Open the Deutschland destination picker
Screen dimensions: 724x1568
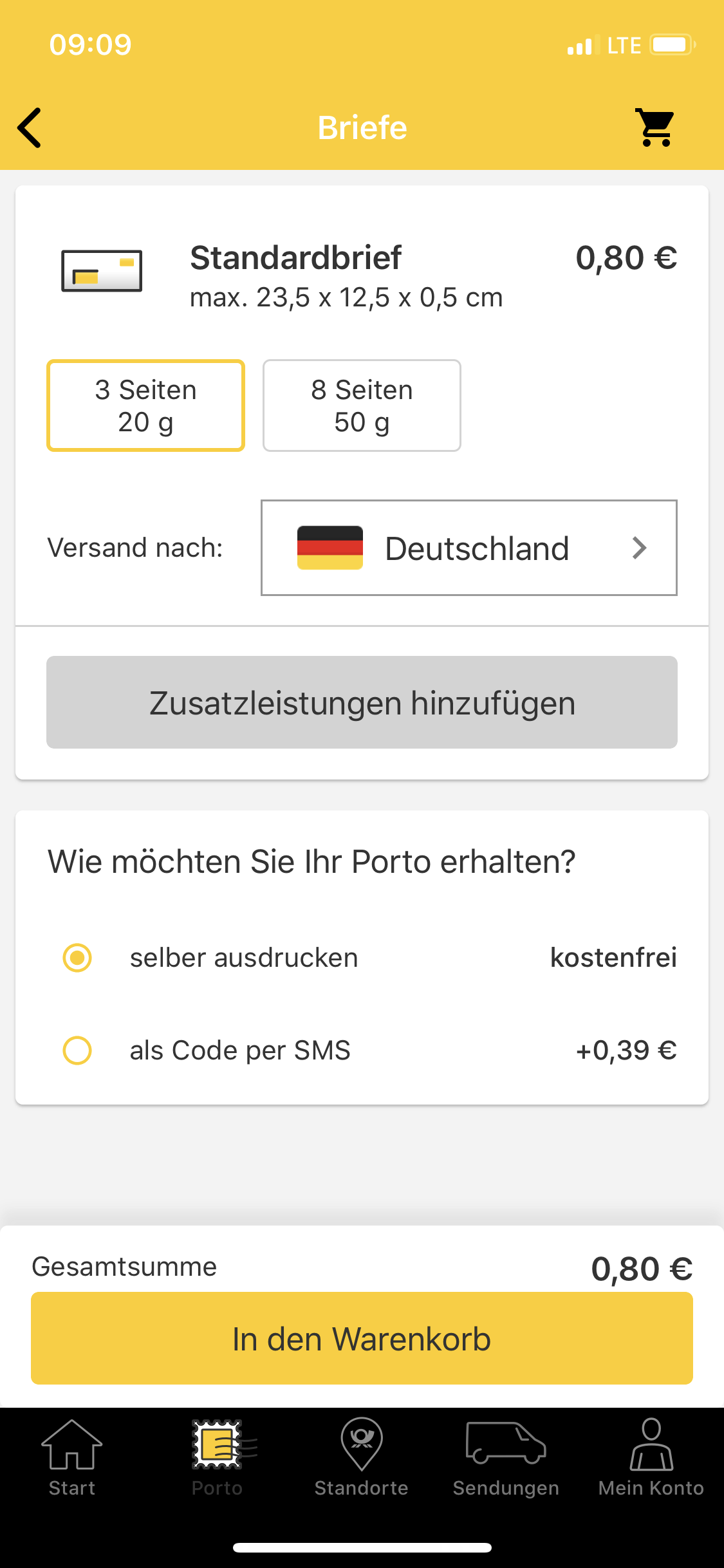469,548
